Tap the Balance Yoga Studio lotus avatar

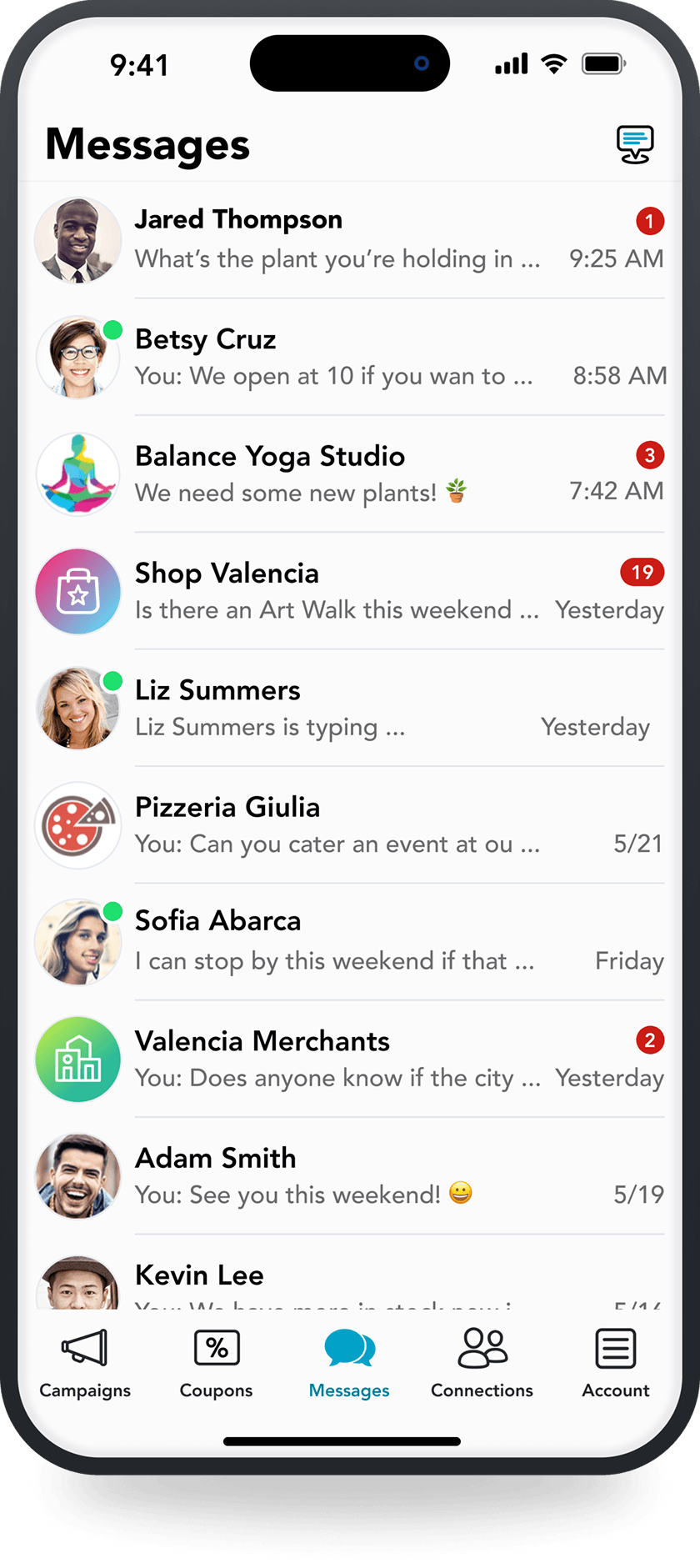point(77,474)
